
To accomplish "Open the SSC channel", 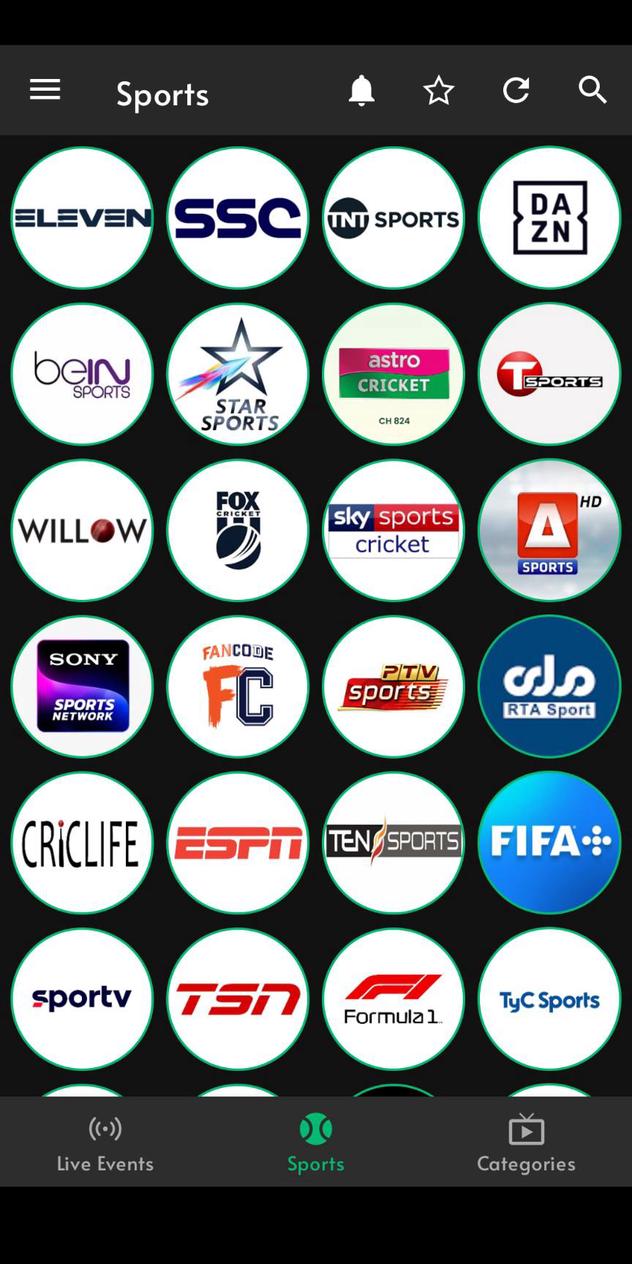I will pyautogui.click(x=238, y=218).
